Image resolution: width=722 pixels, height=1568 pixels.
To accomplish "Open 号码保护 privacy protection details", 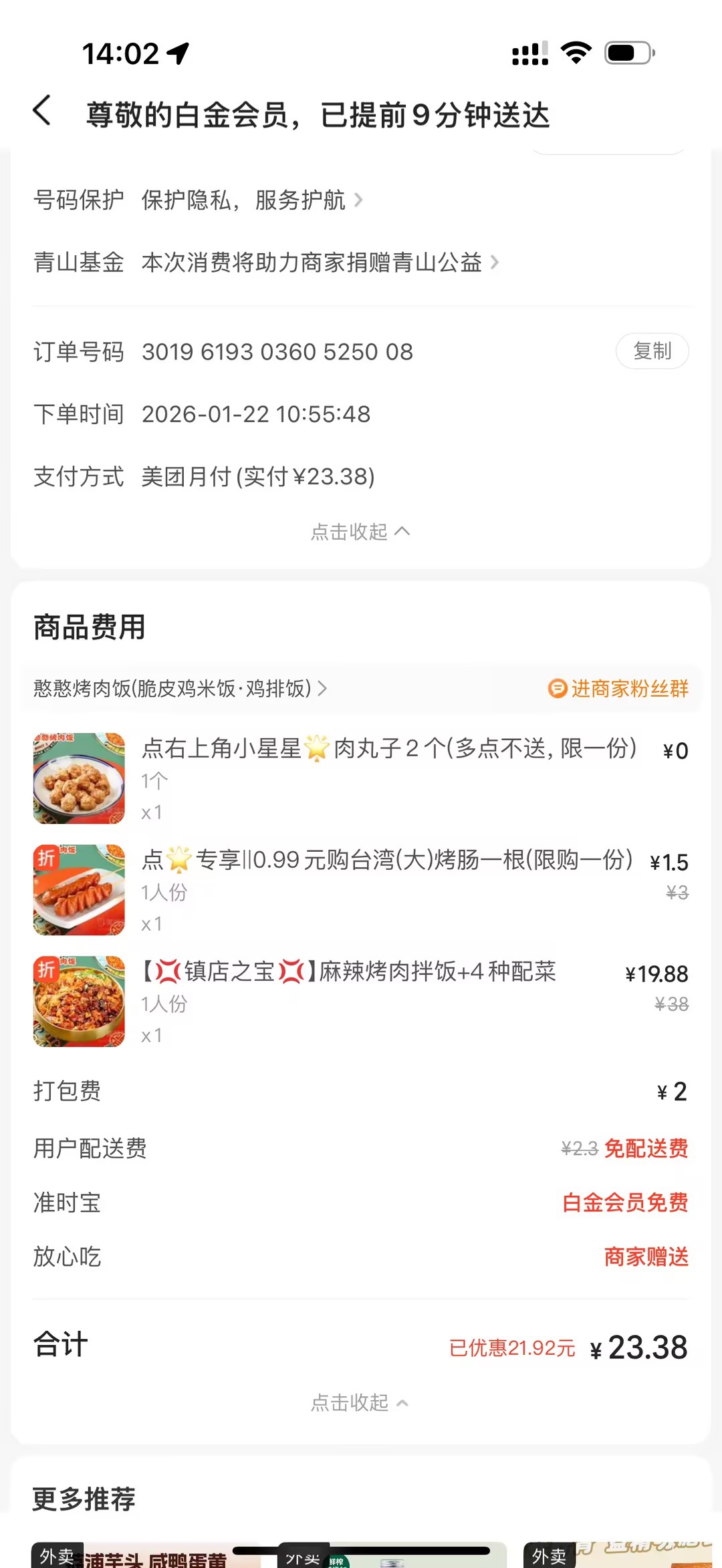I will tap(251, 200).
